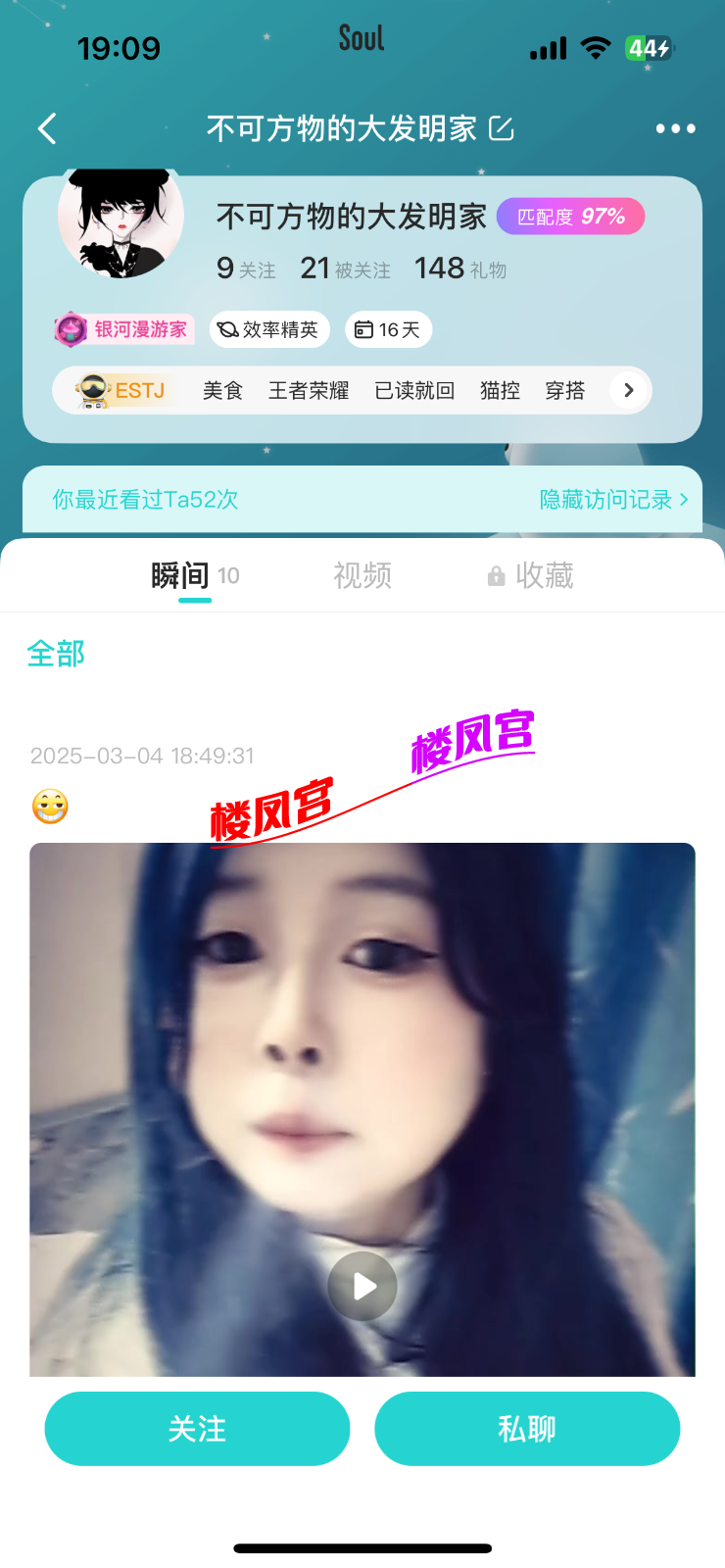Edit the nickname with the pencil icon
The width and height of the screenshot is (725, 1568).
click(502, 128)
